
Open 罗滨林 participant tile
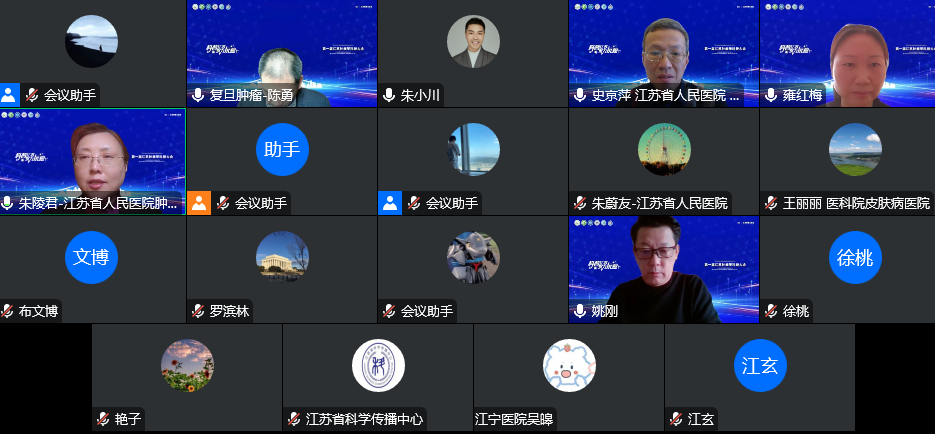point(281,268)
